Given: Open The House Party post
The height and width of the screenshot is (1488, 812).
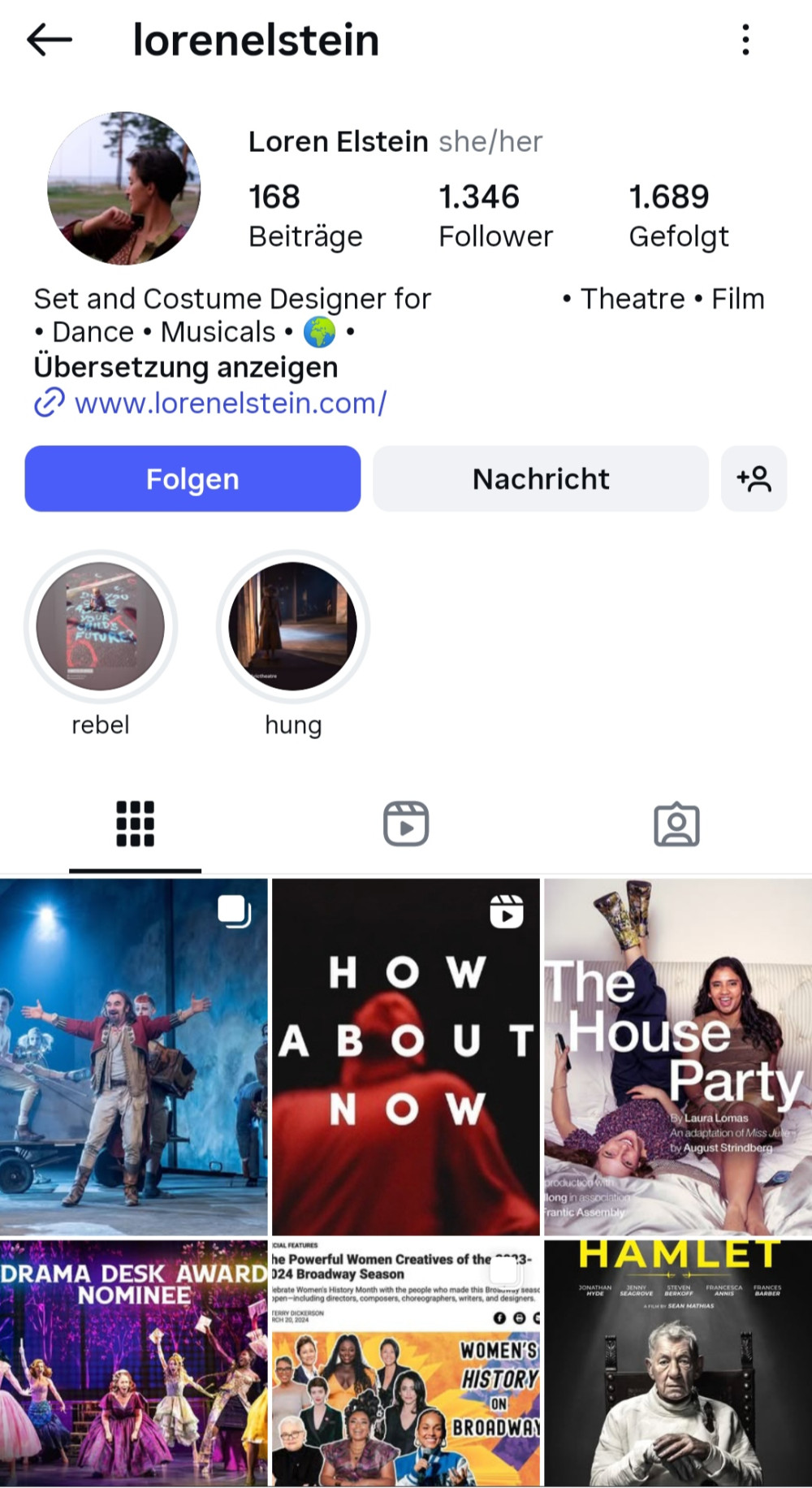Looking at the screenshot, I should pos(677,1056).
